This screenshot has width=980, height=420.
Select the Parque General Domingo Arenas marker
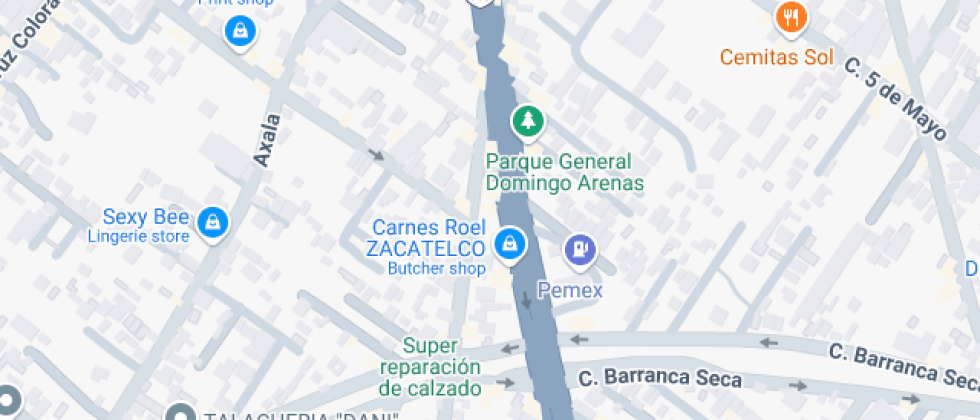pos(527,122)
